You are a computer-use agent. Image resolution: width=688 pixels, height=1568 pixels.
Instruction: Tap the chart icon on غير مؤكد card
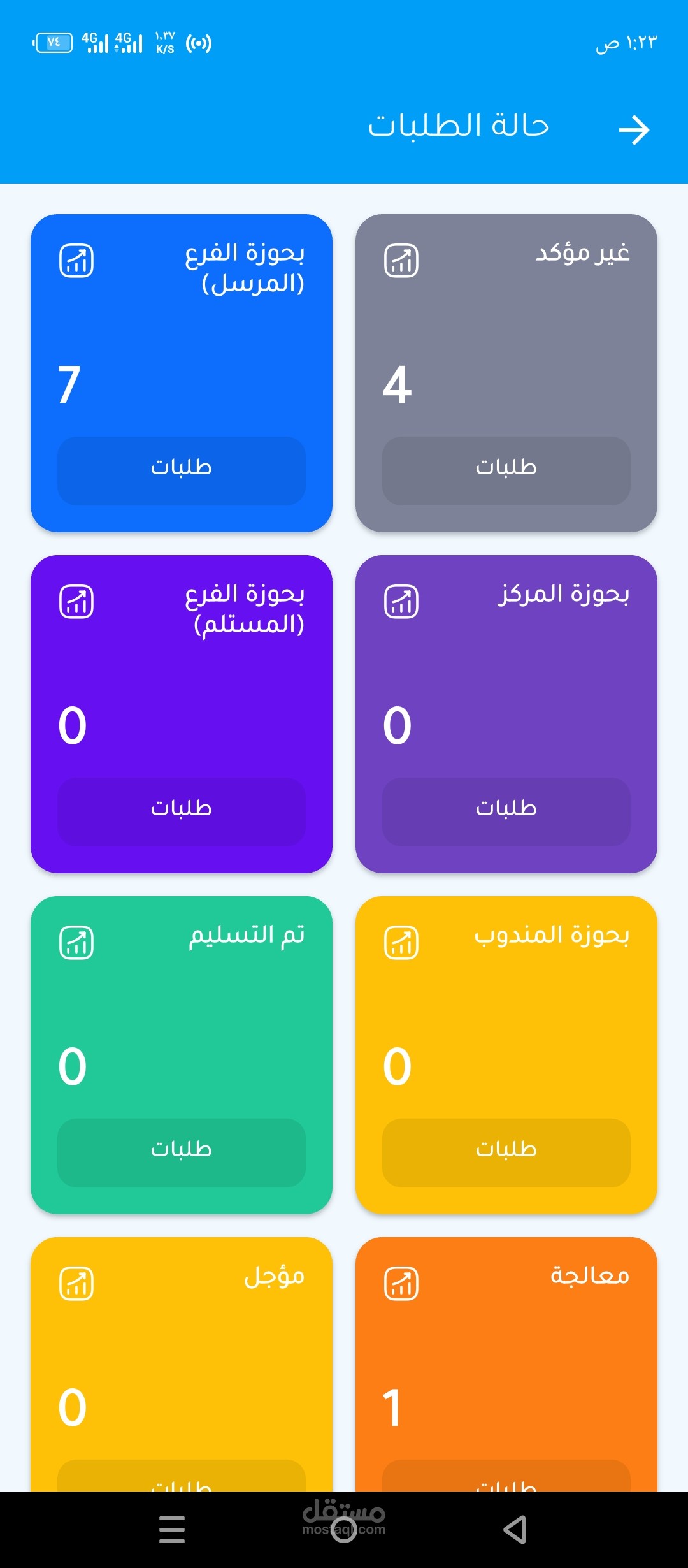tap(401, 261)
